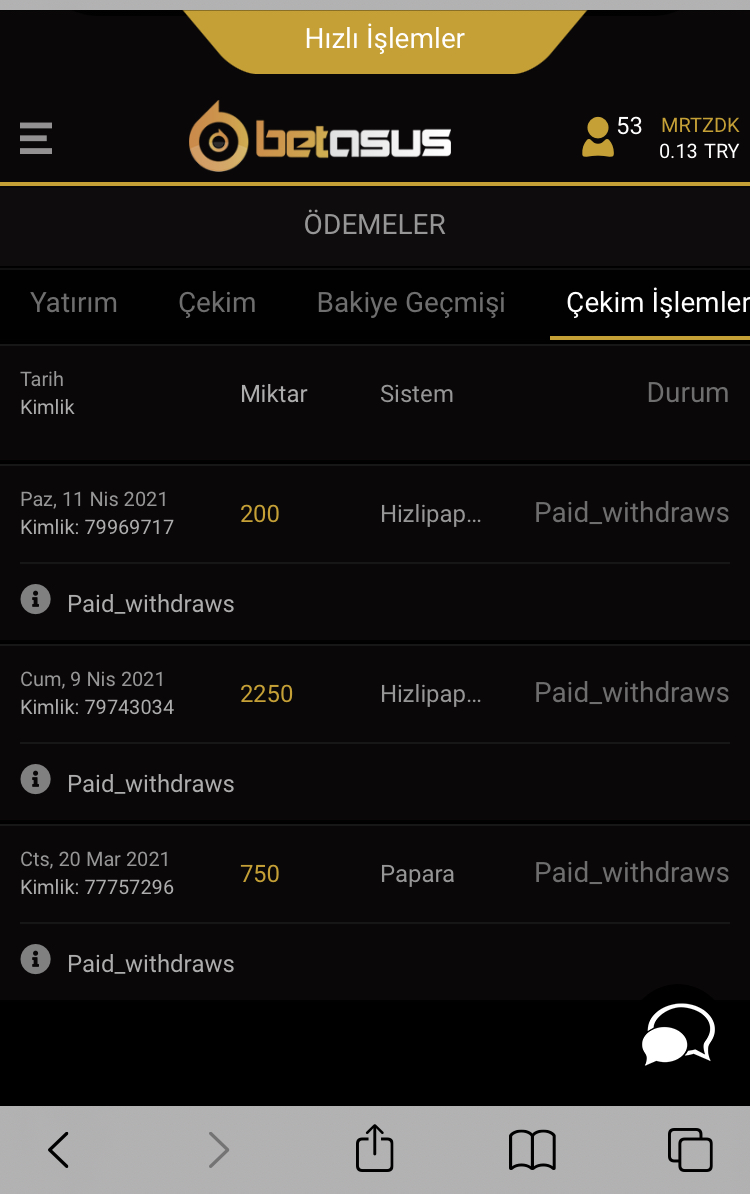Open the MRTZDK account profile

(660, 138)
